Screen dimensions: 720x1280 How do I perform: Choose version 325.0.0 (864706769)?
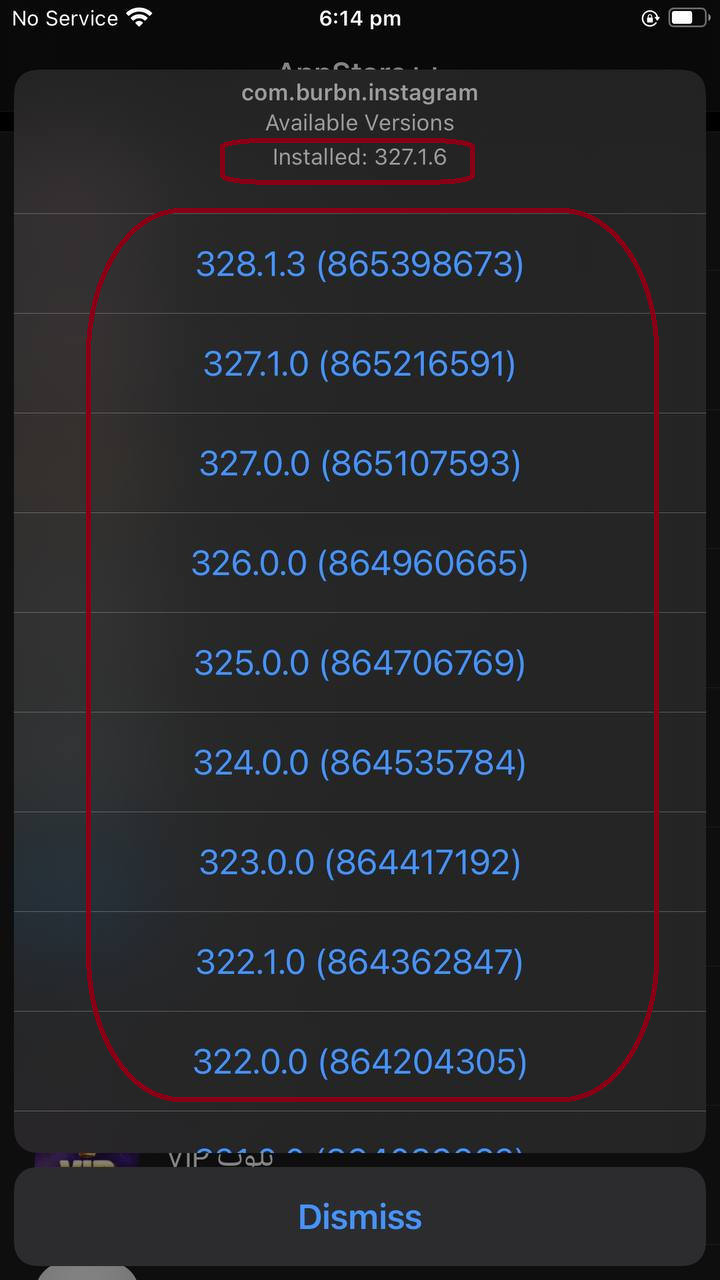point(360,663)
